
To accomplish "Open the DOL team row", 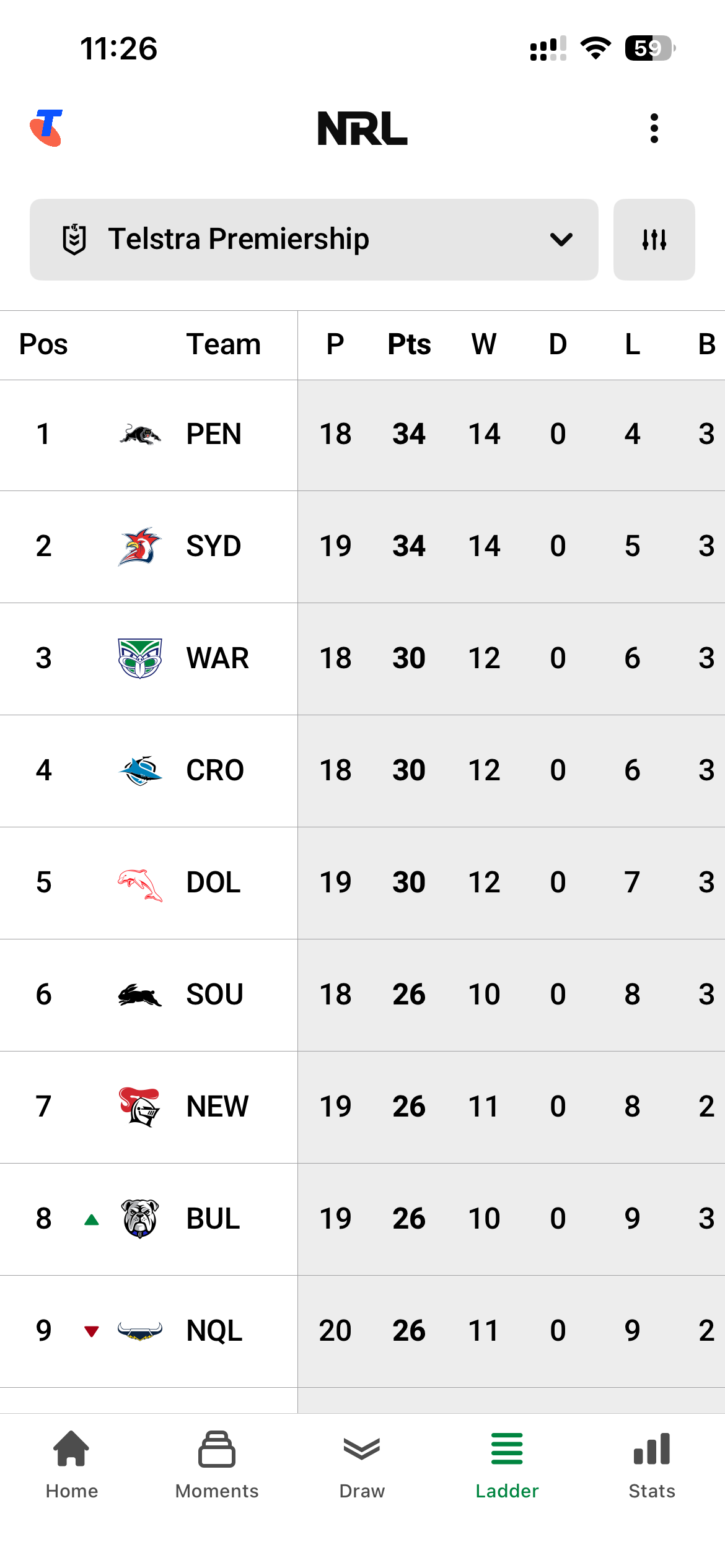I will tap(362, 883).
